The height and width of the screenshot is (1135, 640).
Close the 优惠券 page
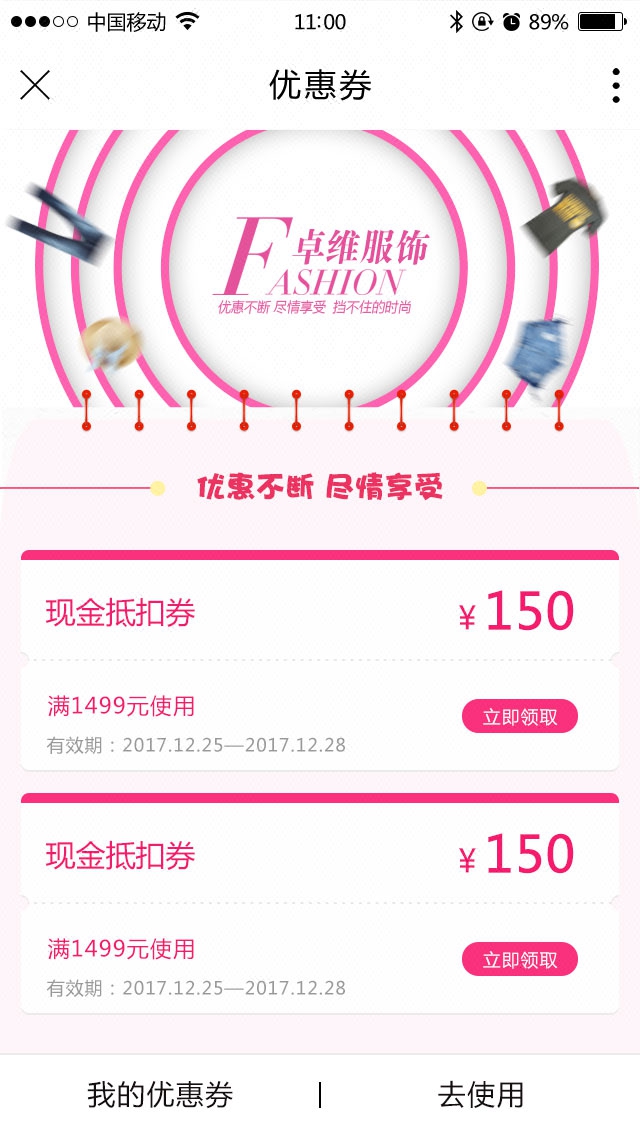tap(35, 86)
